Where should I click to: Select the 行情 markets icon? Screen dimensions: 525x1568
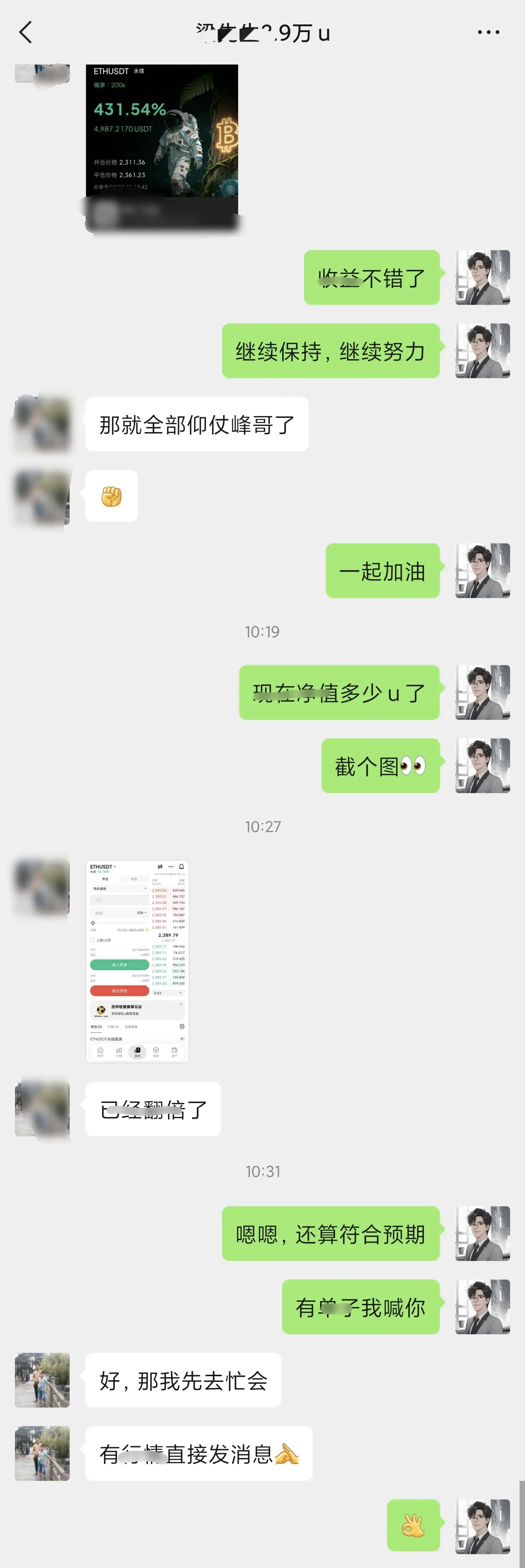(x=119, y=1052)
